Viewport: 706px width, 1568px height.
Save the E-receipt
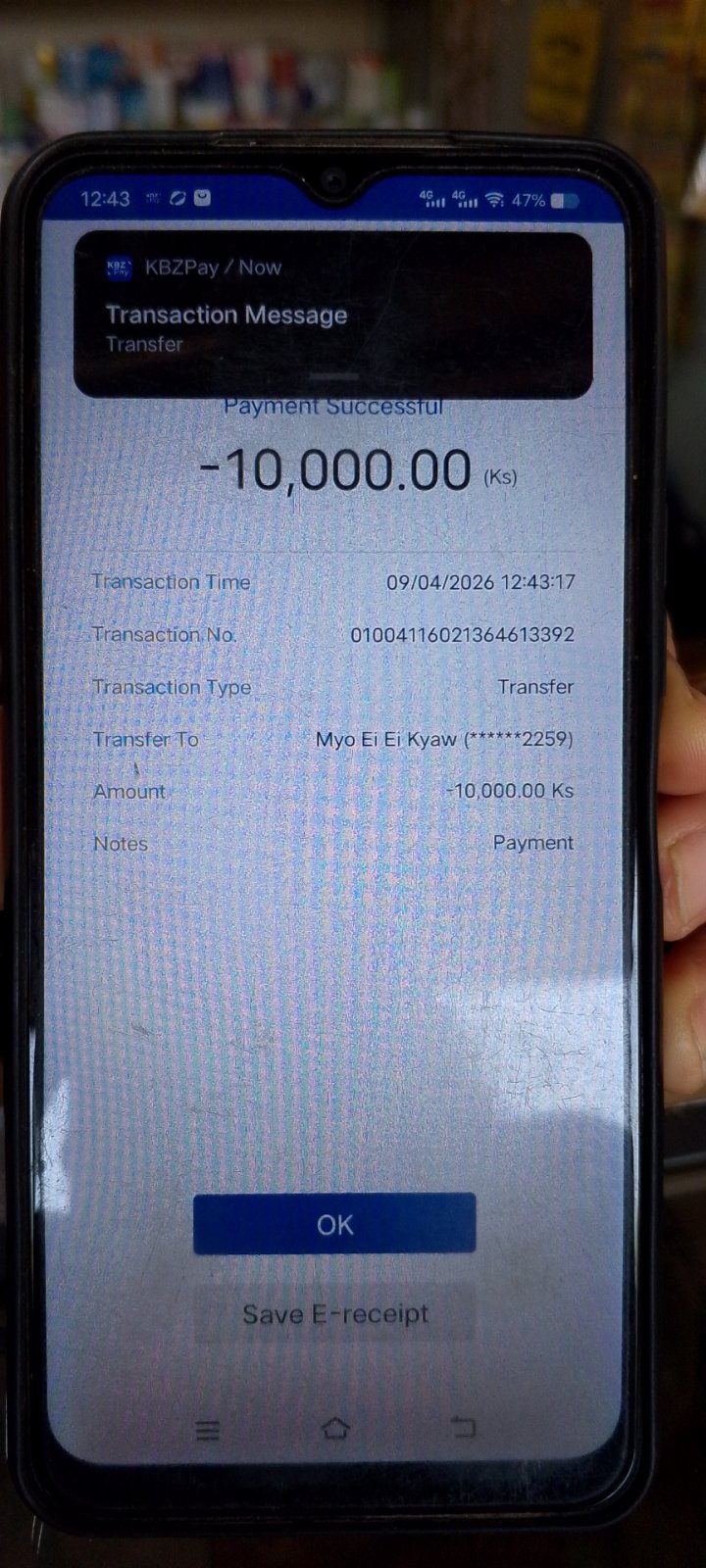[334, 1314]
